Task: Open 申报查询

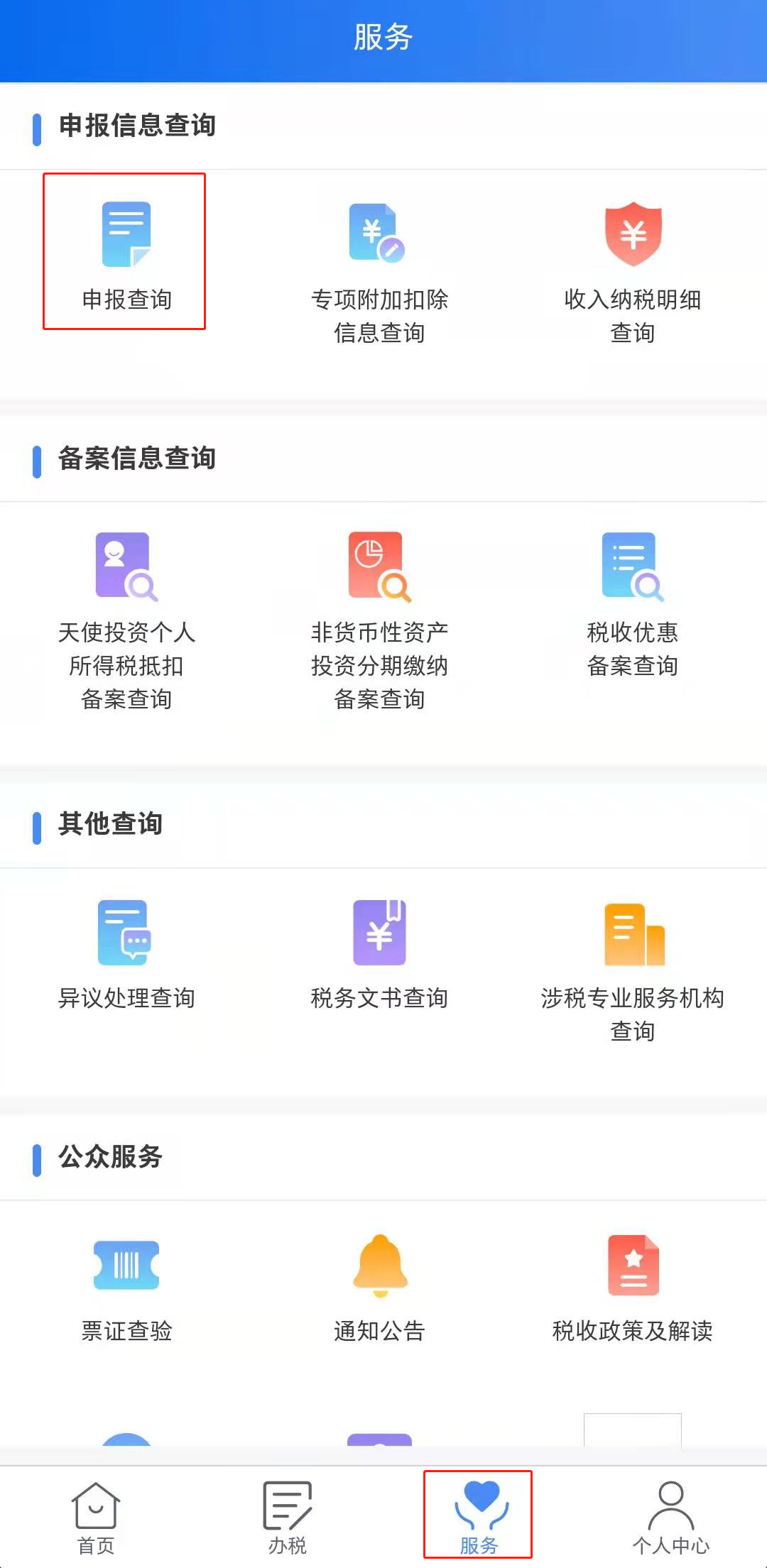Action: click(126, 256)
